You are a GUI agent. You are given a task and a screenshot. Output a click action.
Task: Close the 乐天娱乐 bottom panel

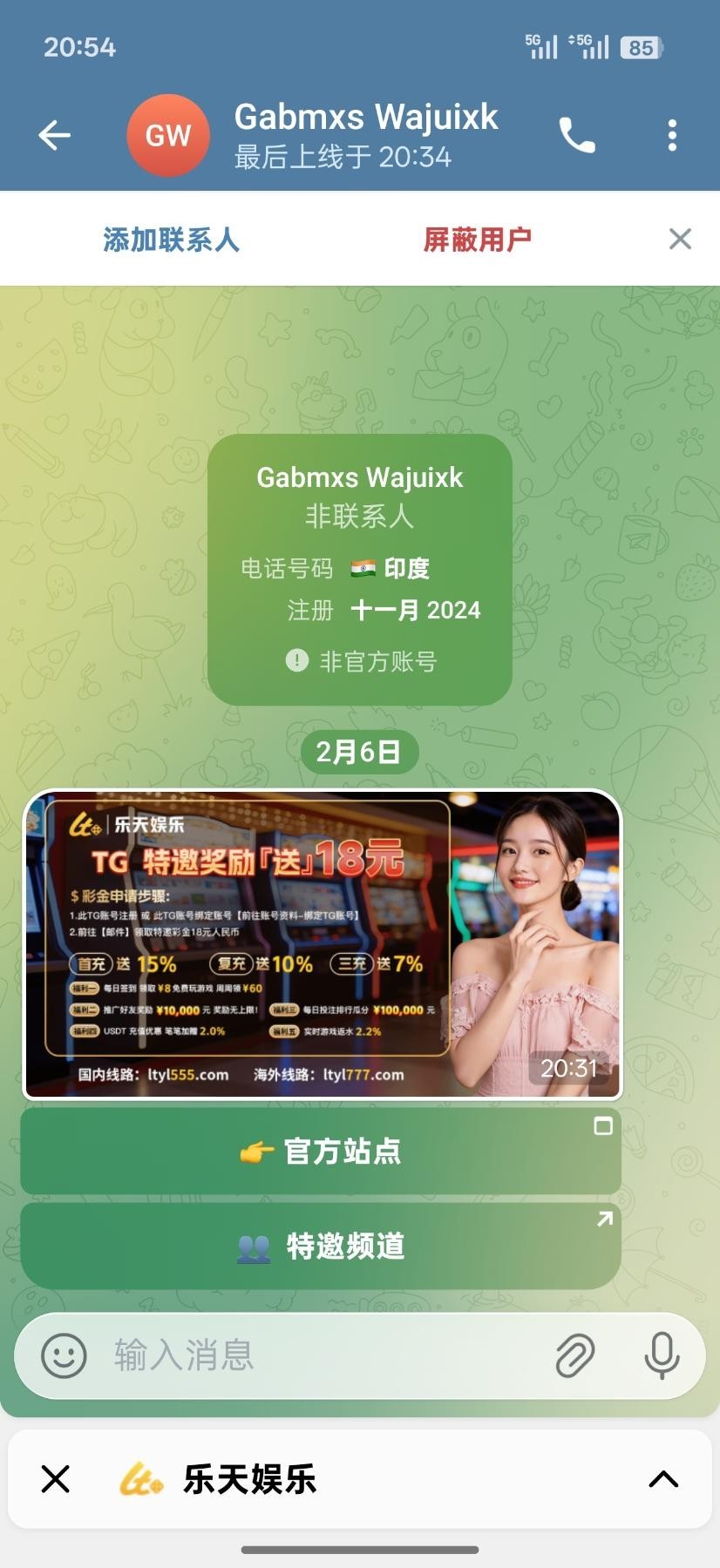point(55,1478)
